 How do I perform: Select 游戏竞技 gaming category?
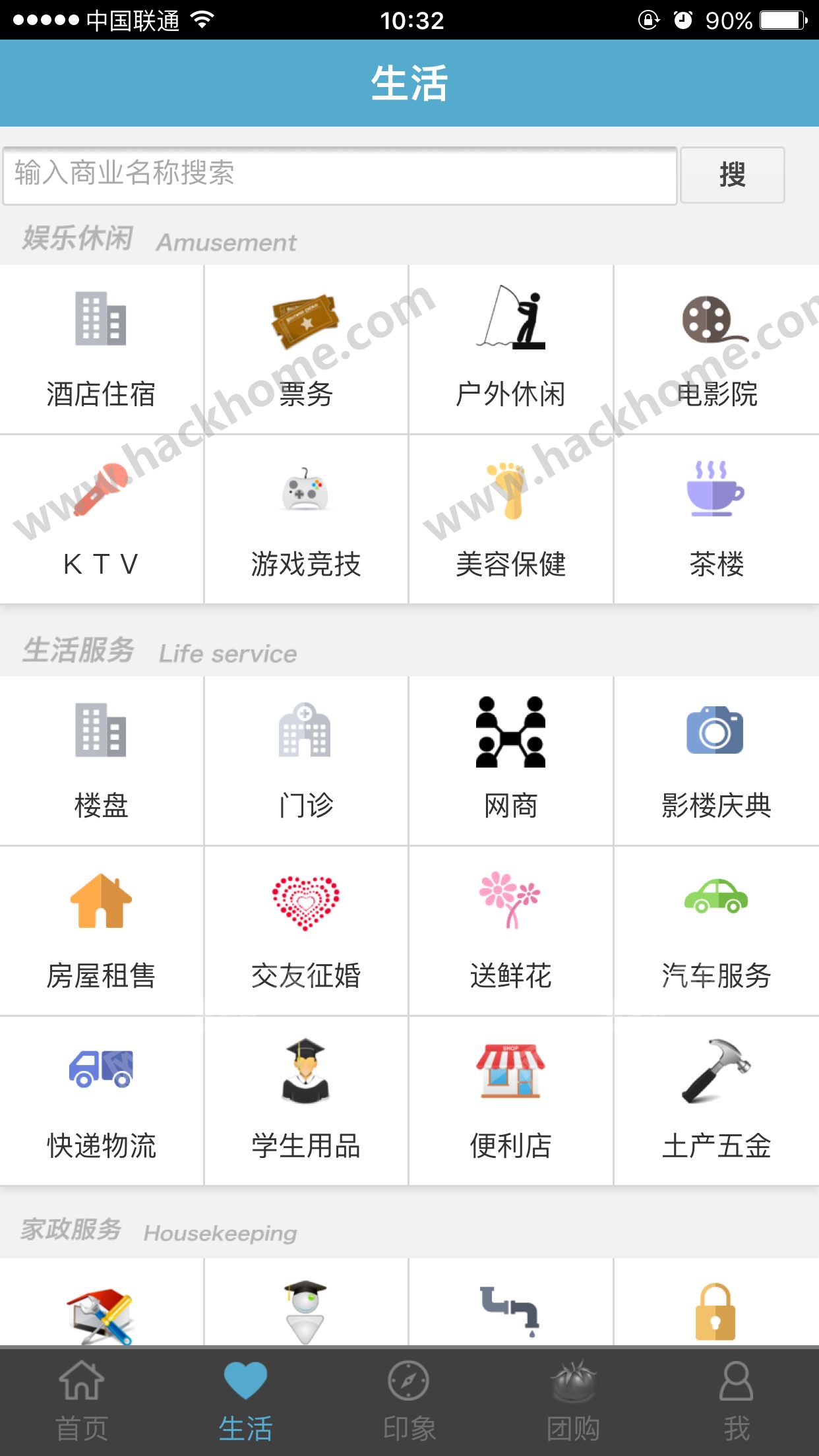click(x=306, y=520)
